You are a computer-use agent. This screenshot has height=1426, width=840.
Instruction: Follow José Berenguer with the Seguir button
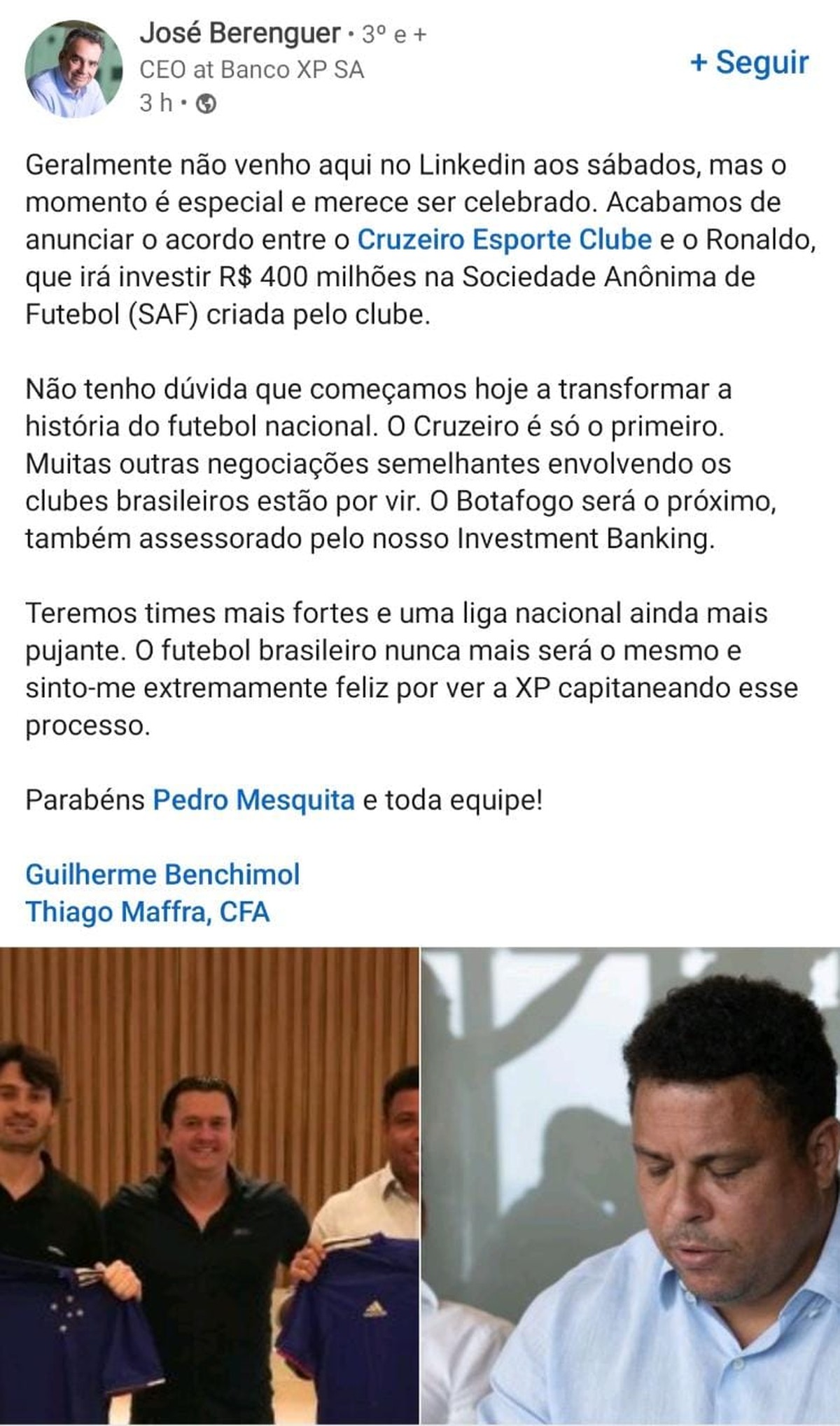(750, 62)
